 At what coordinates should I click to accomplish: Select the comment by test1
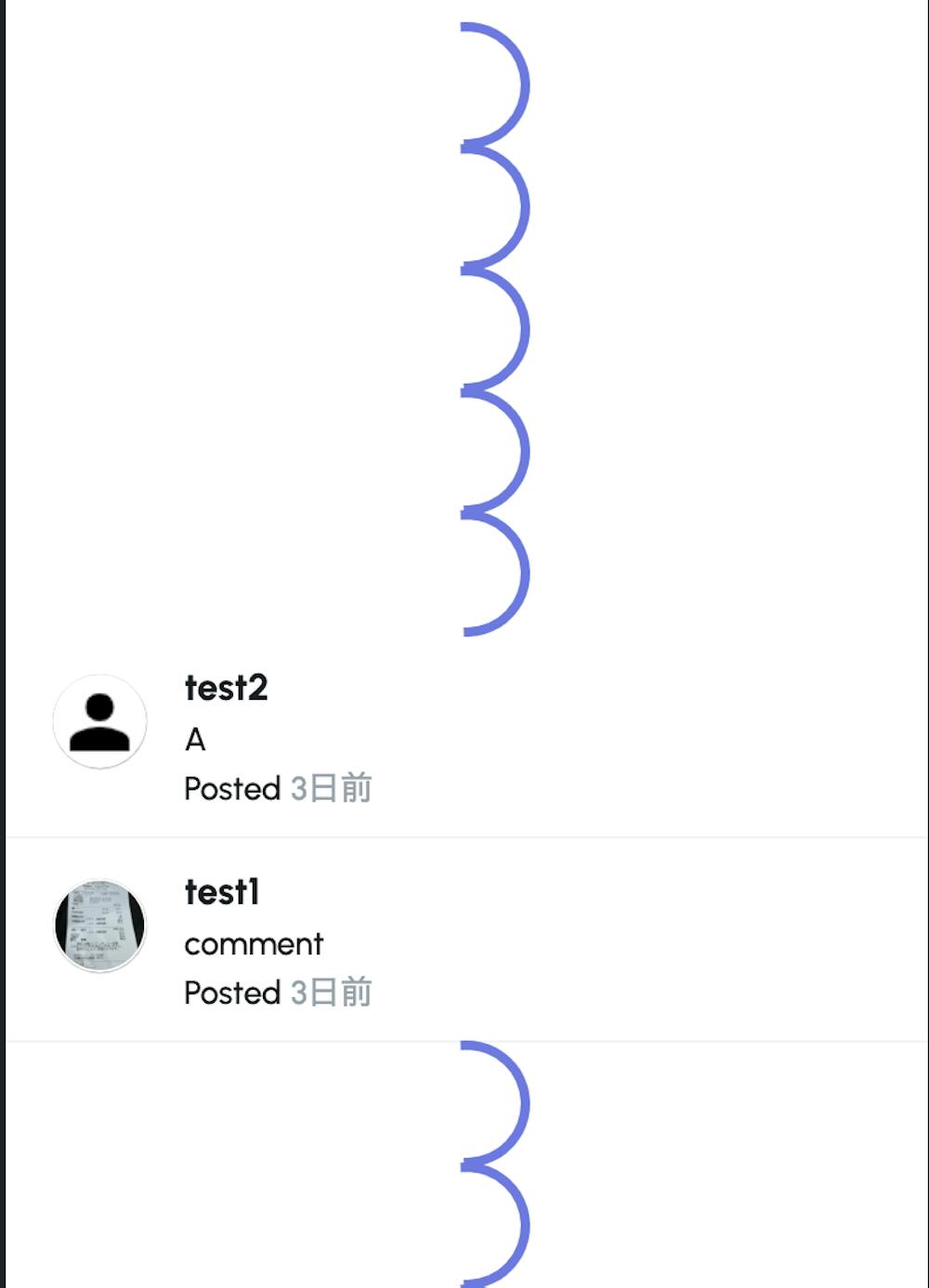[254, 944]
